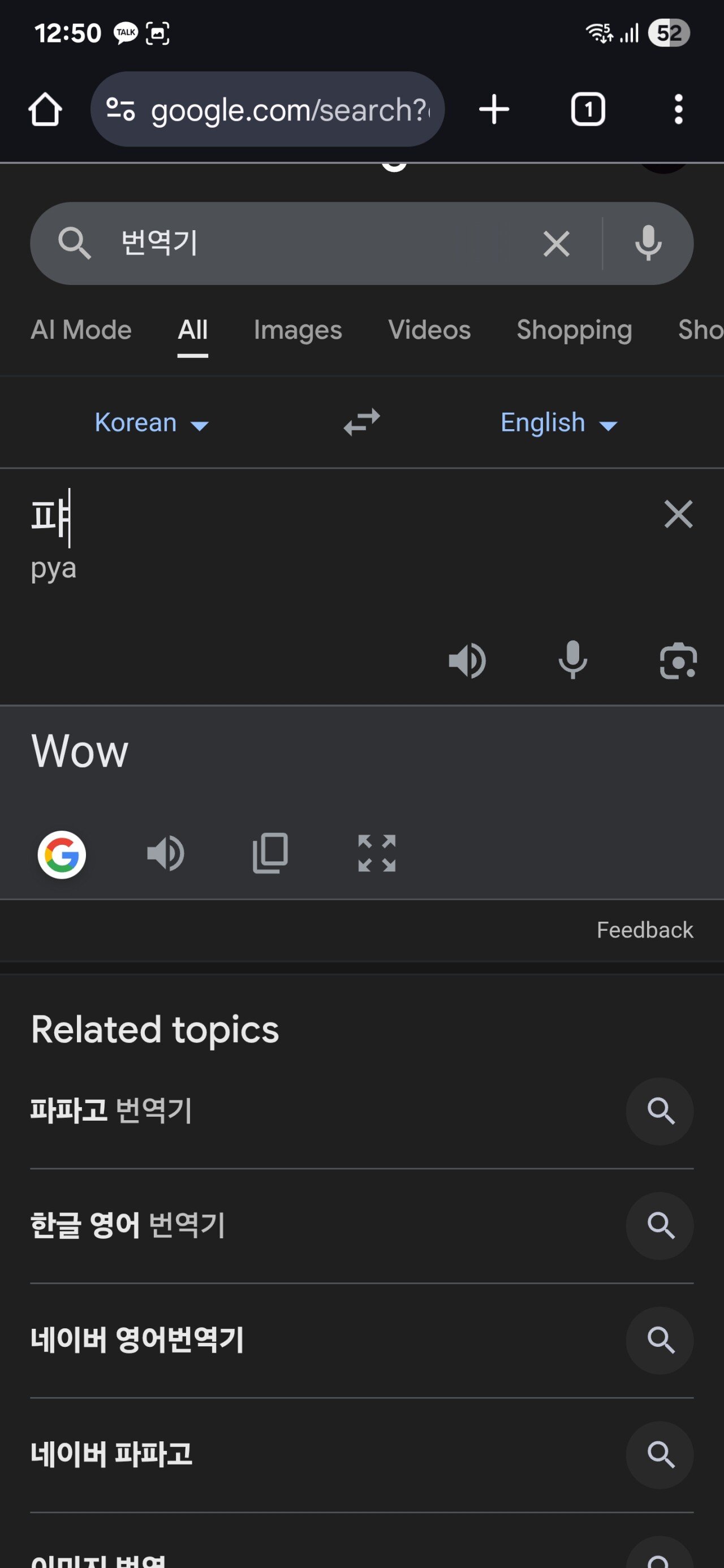Viewport: 724px width, 1568px height.
Task: Send Feedback on the translation
Action: pyautogui.click(x=645, y=930)
